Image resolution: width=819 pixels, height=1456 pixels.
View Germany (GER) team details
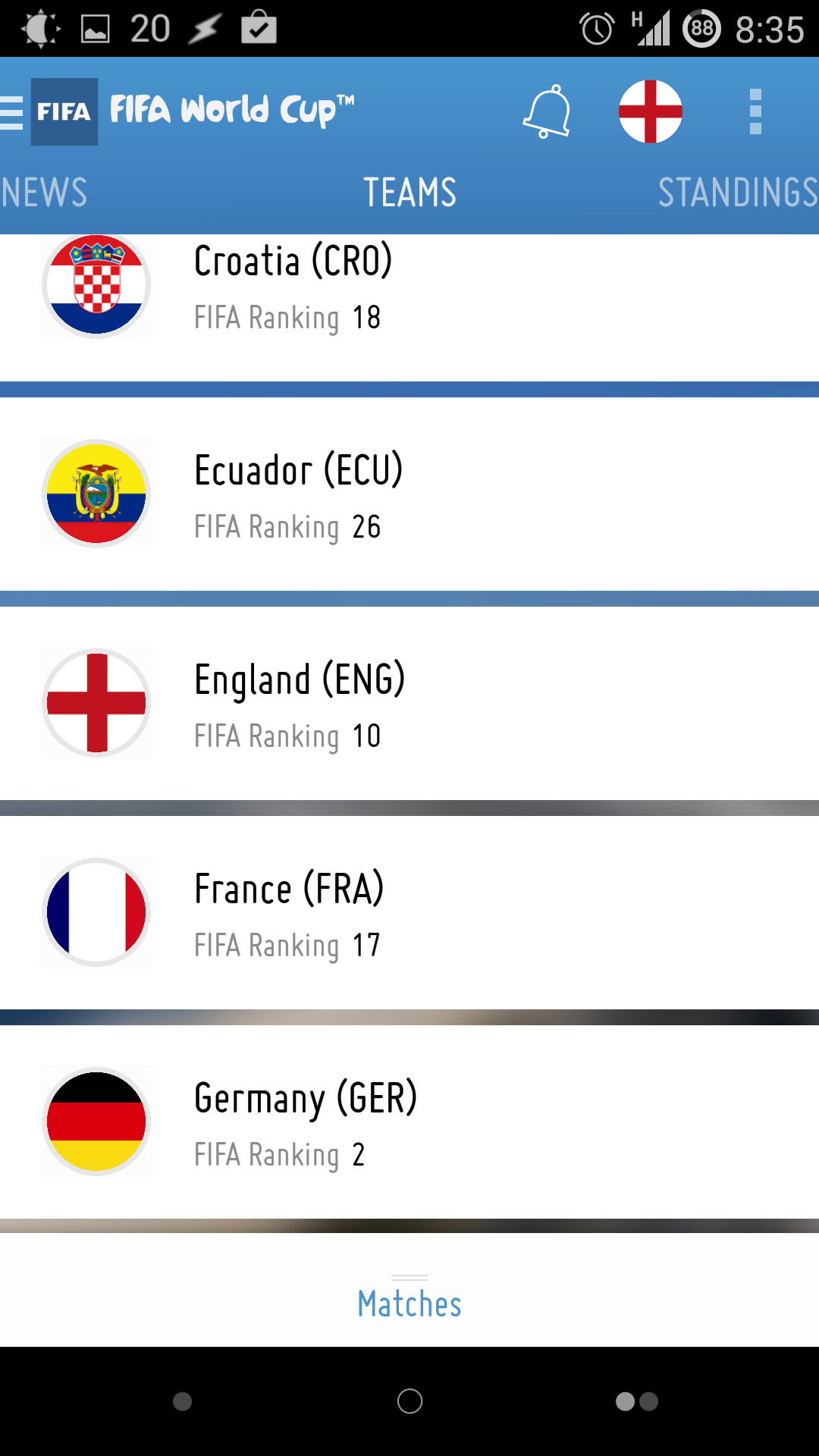[x=409, y=1122]
